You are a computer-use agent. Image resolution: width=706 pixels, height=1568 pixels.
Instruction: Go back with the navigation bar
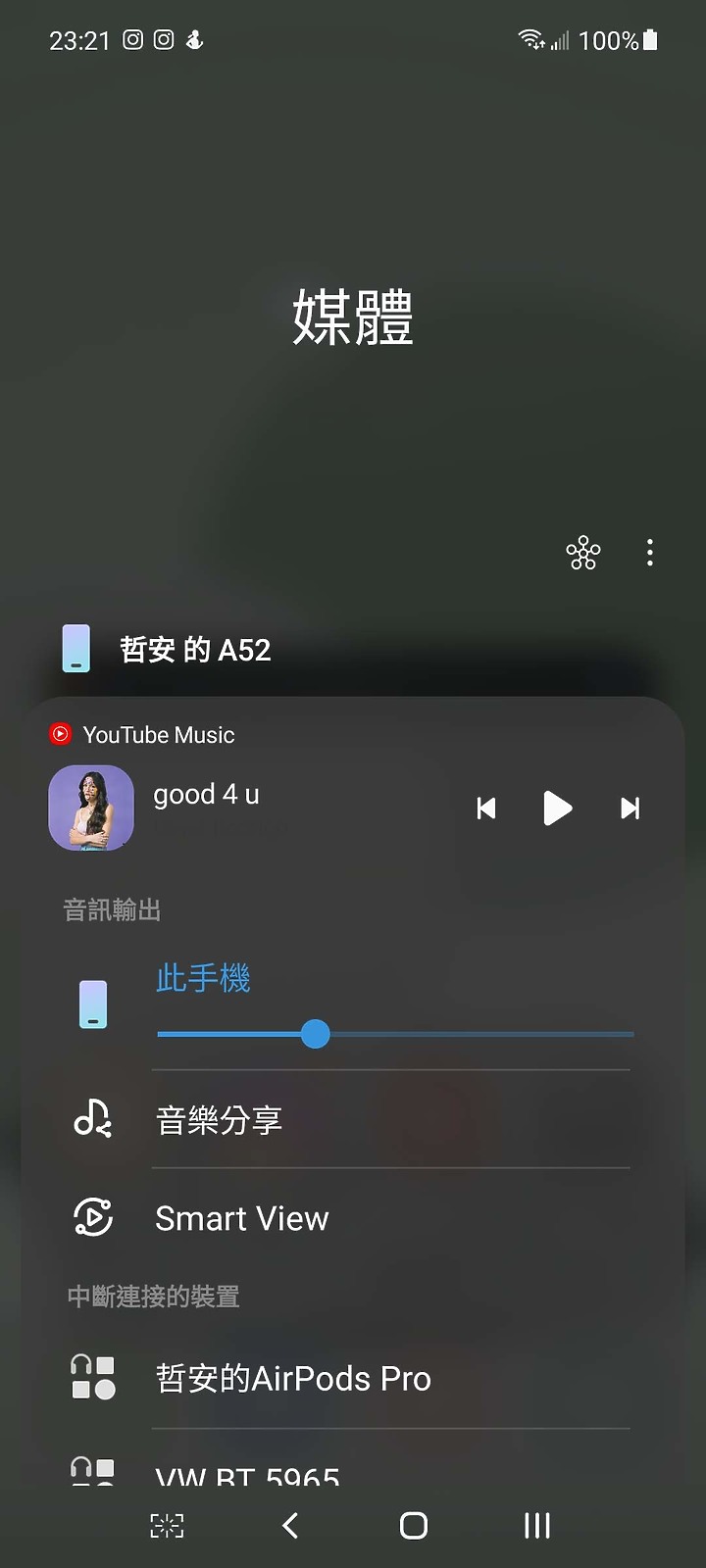[x=290, y=1525]
